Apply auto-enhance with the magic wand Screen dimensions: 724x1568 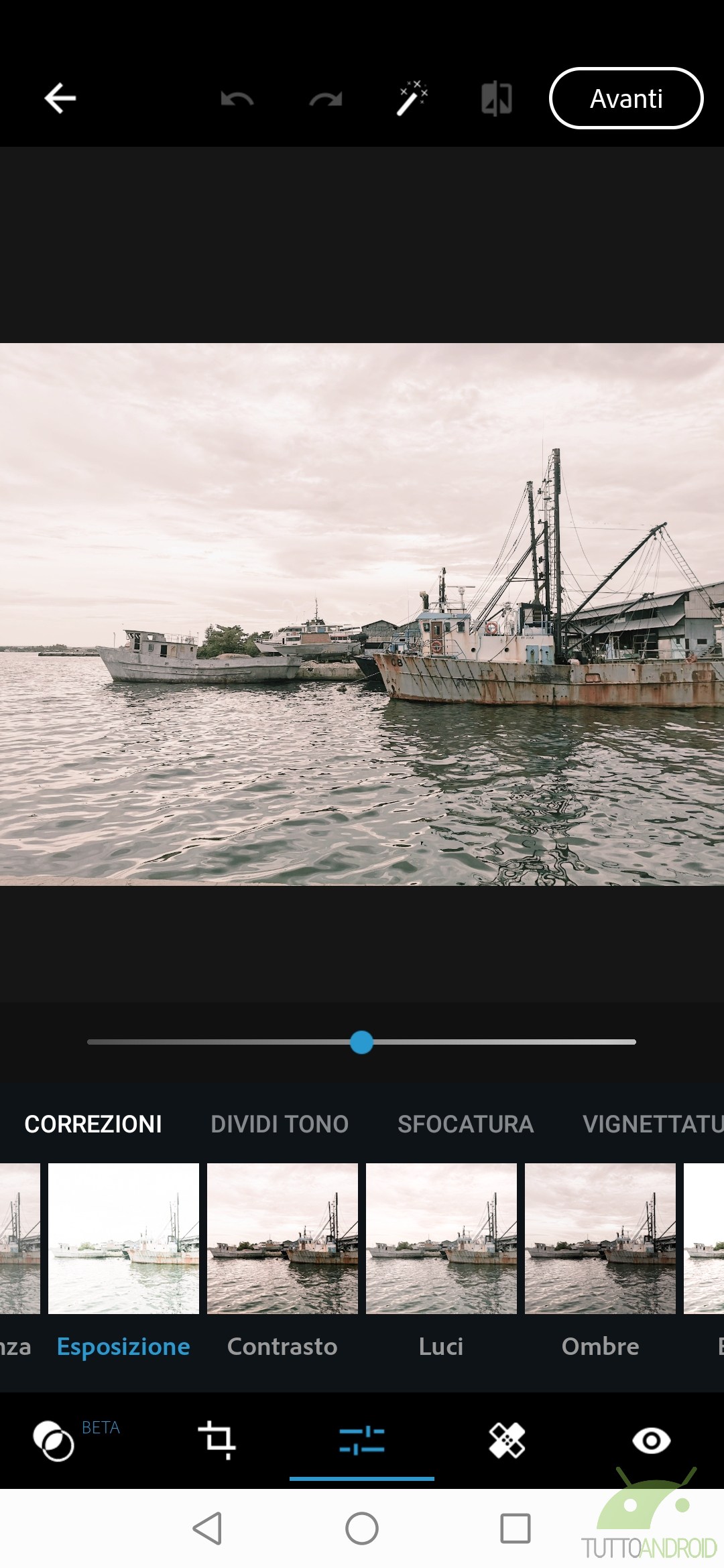[412, 99]
